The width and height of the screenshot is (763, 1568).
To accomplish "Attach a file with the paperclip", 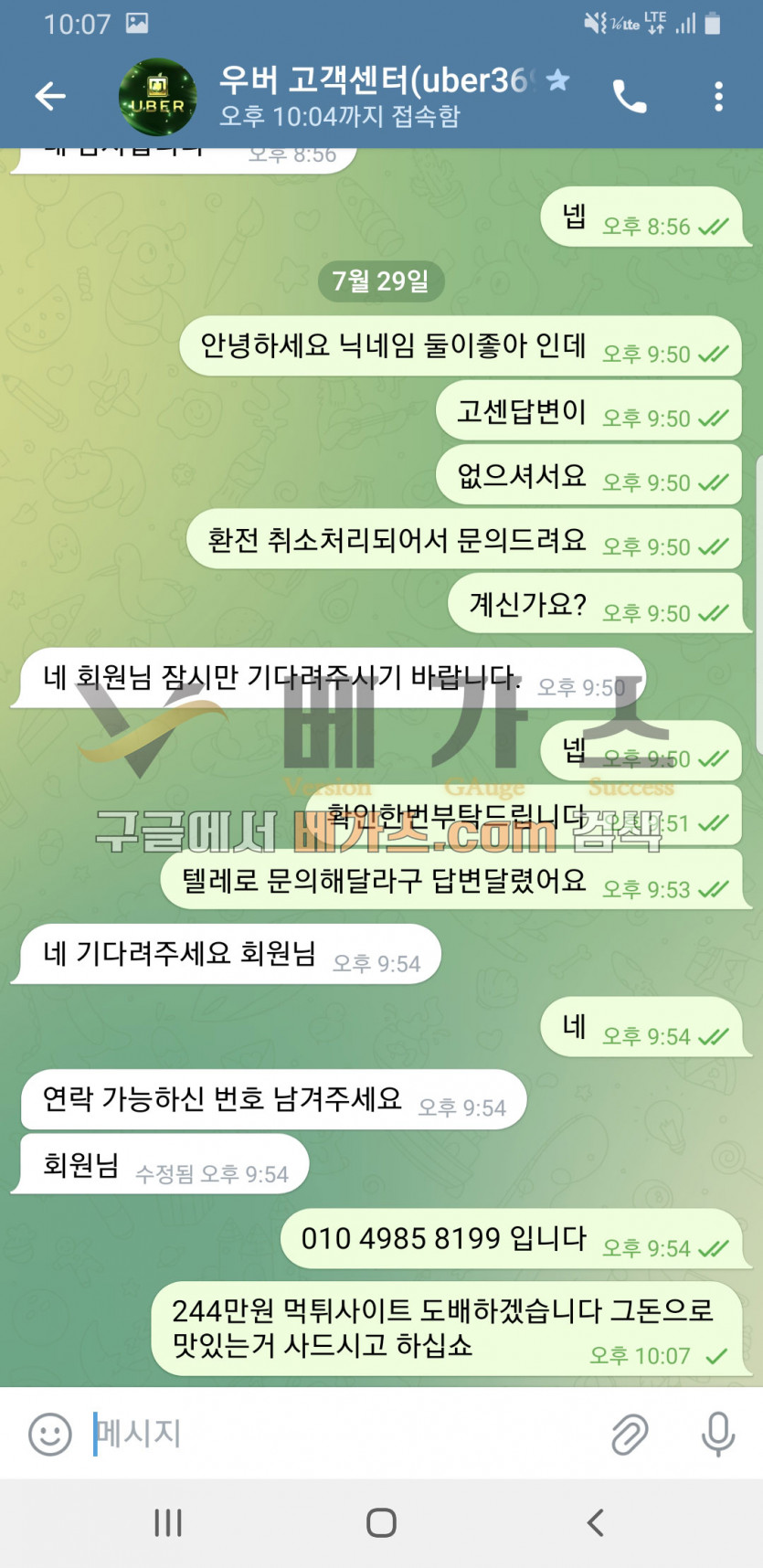I will (630, 1434).
